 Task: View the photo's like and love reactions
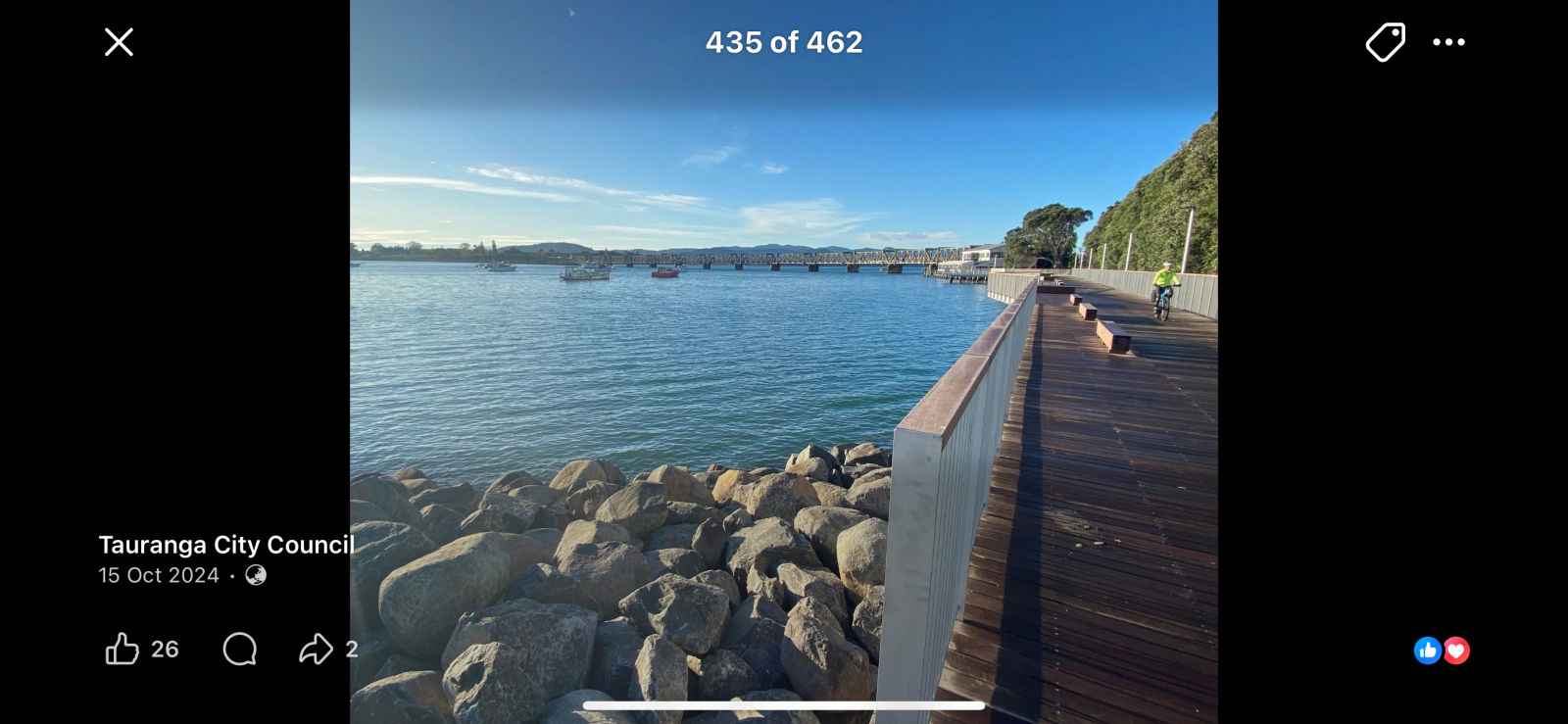click(x=1442, y=651)
